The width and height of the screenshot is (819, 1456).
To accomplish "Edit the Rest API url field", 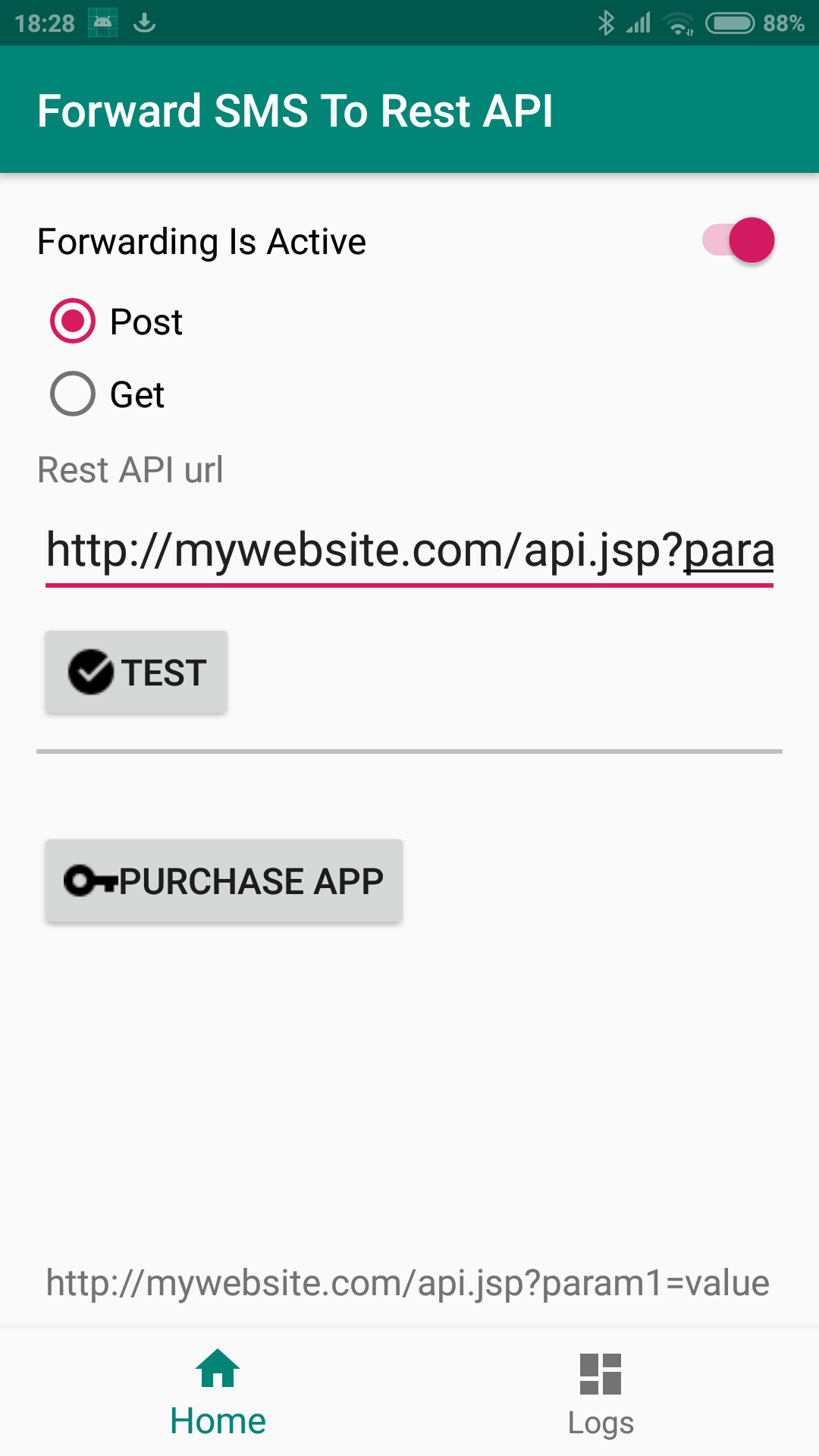I will coord(409,551).
